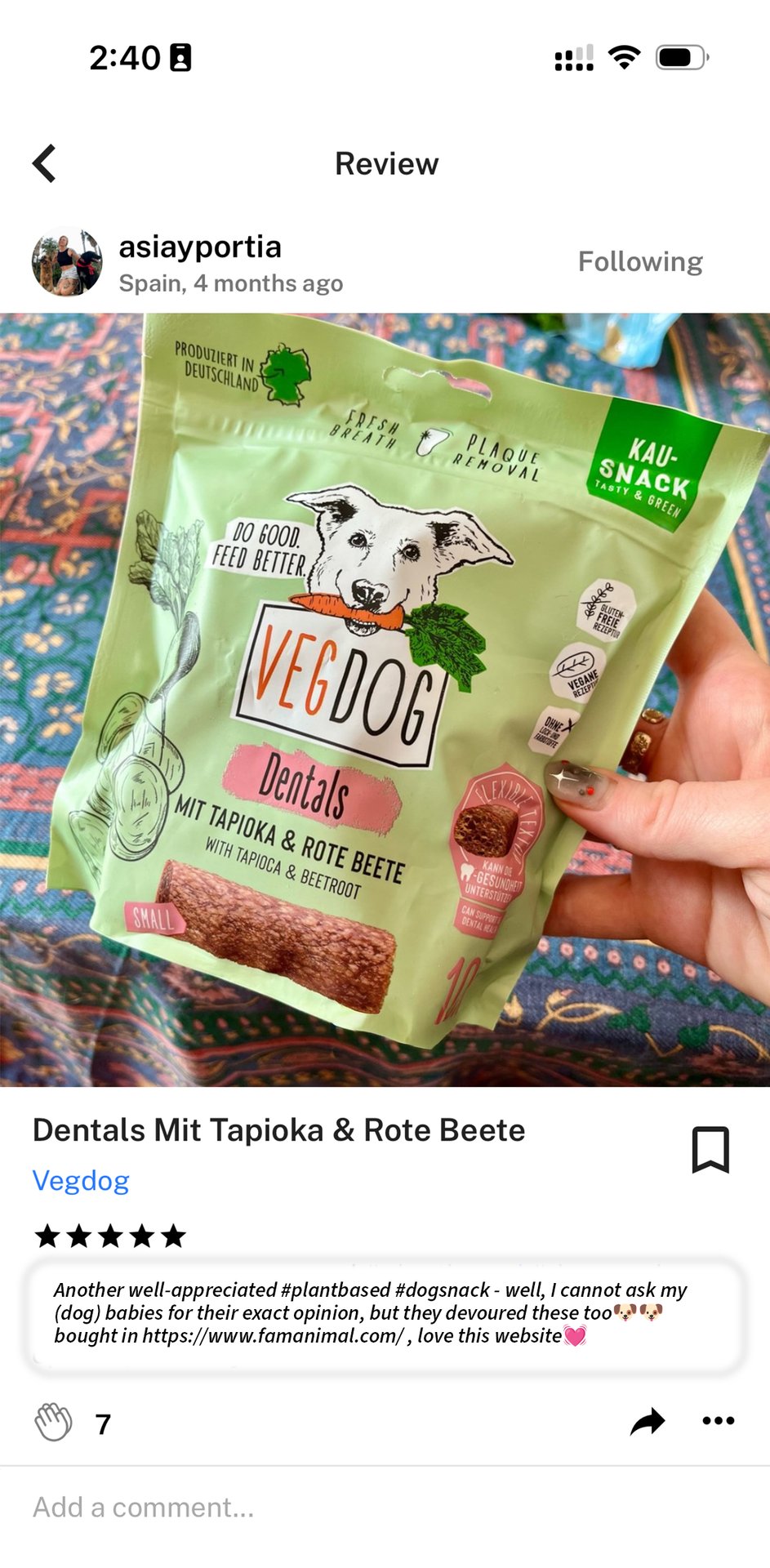Tap the Following button for asiayportia
The image size is (770, 1568).
coord(639,261)
